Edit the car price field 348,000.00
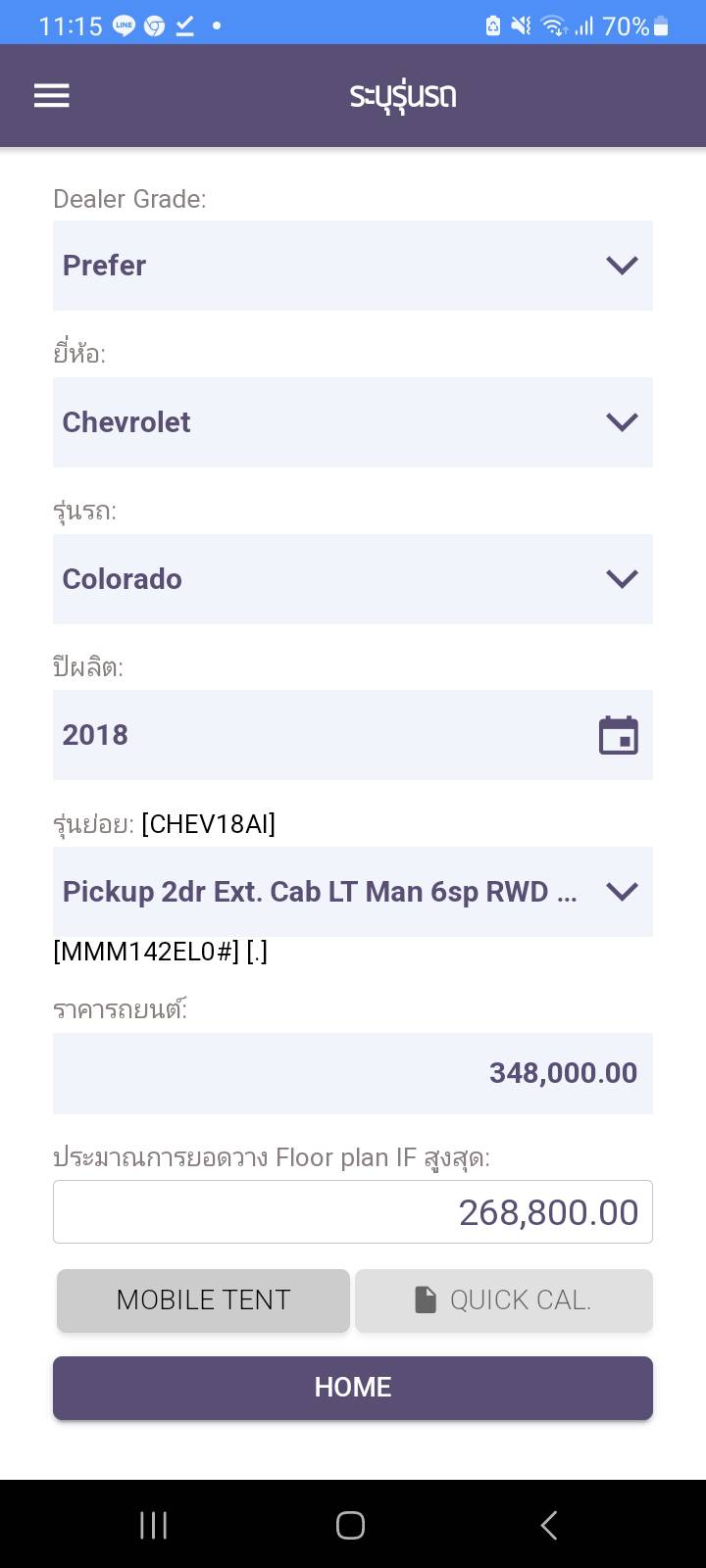706x1568 pixels. [x=352, y=1073]
